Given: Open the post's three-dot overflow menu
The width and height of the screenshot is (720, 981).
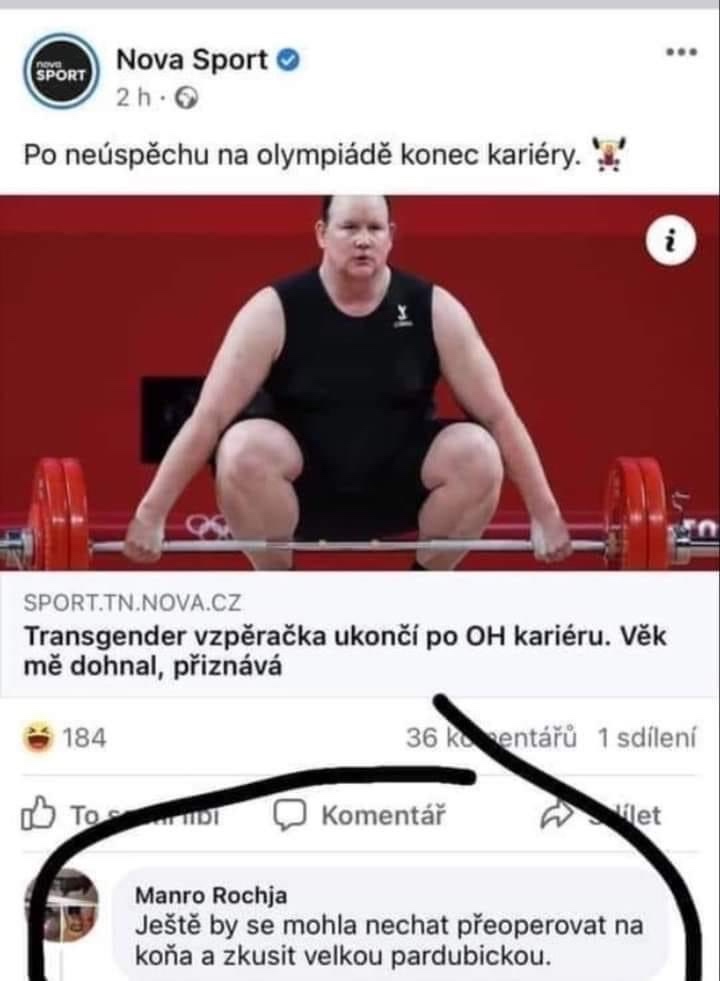Looking at the screenshot, I should pos(680,52).
